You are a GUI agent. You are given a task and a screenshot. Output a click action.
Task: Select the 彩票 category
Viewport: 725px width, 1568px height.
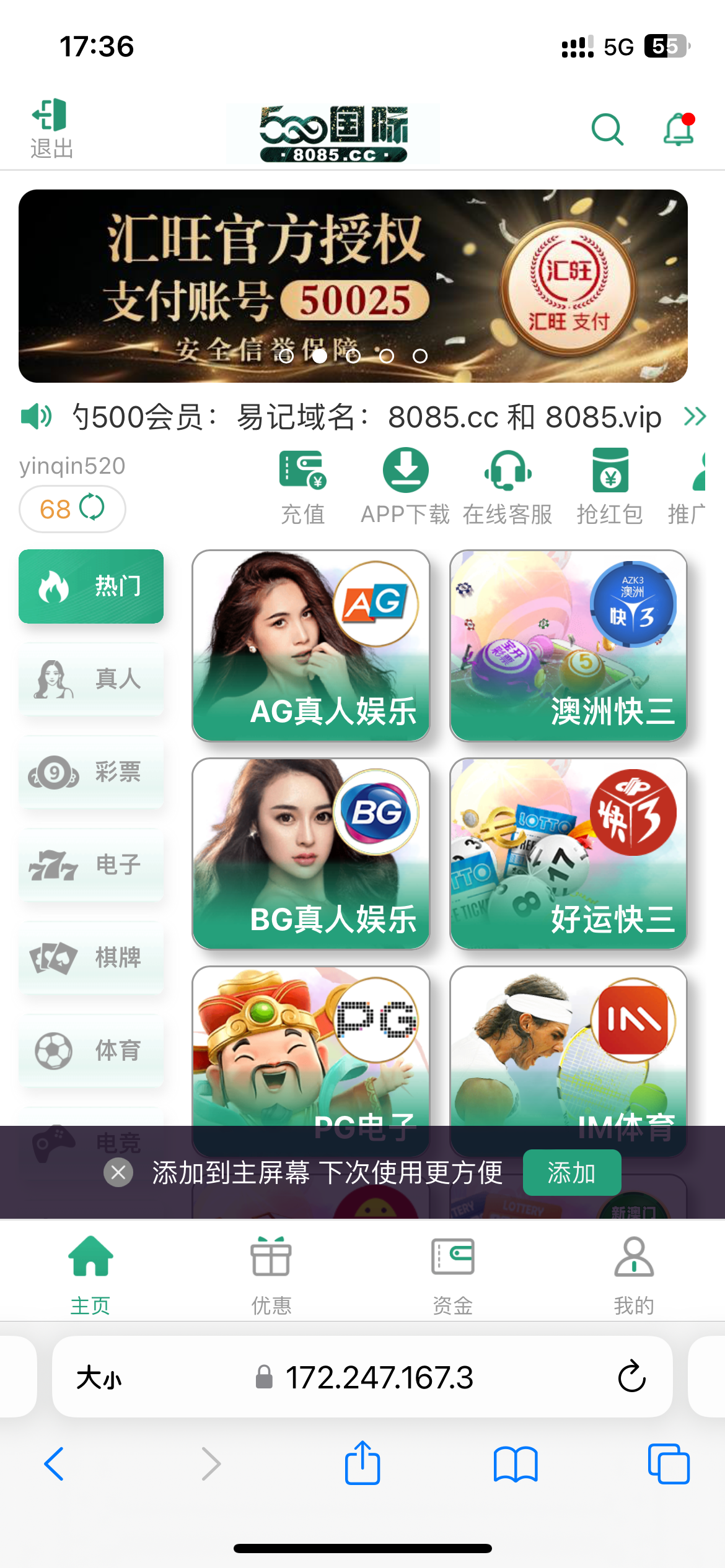[x=91, y=772]
